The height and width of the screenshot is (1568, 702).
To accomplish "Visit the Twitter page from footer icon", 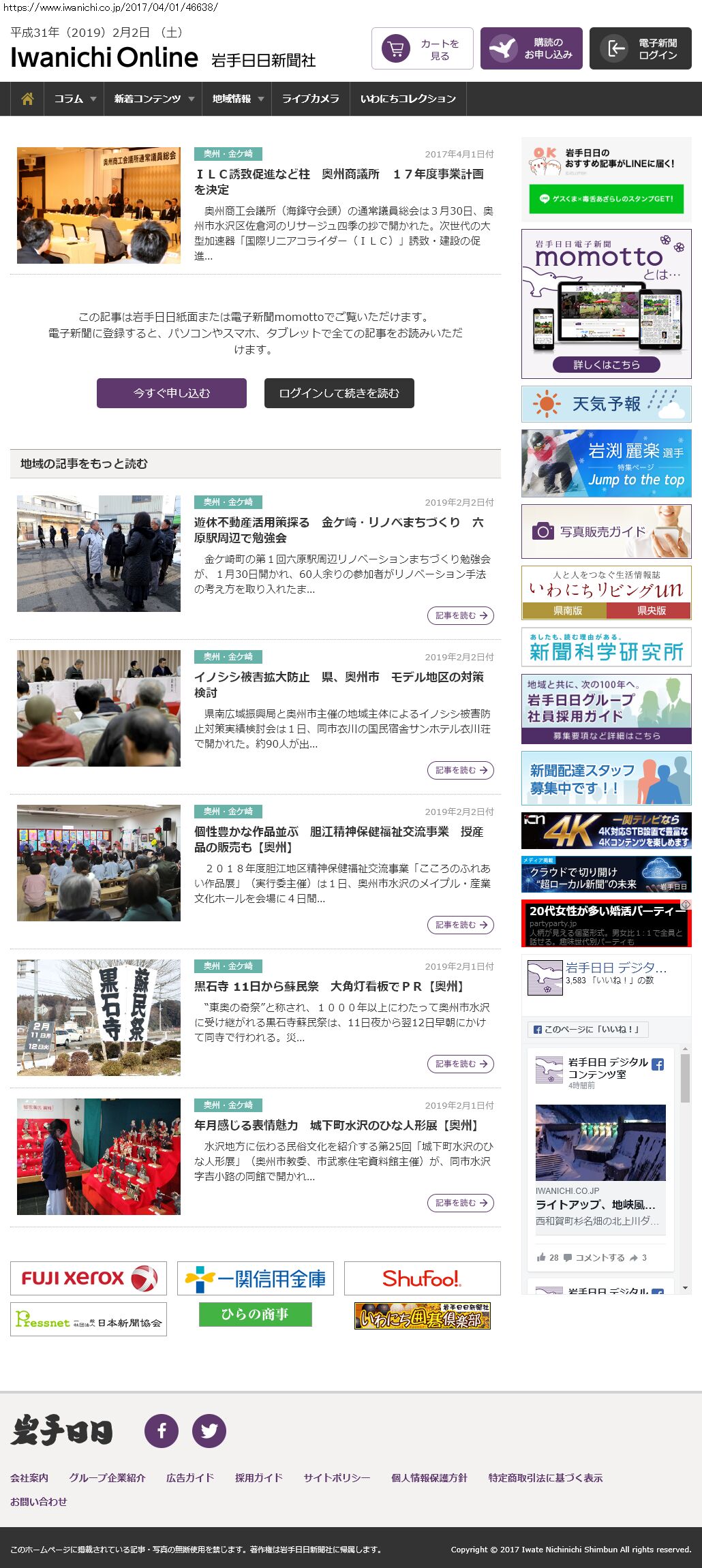I will (209, 1430).
